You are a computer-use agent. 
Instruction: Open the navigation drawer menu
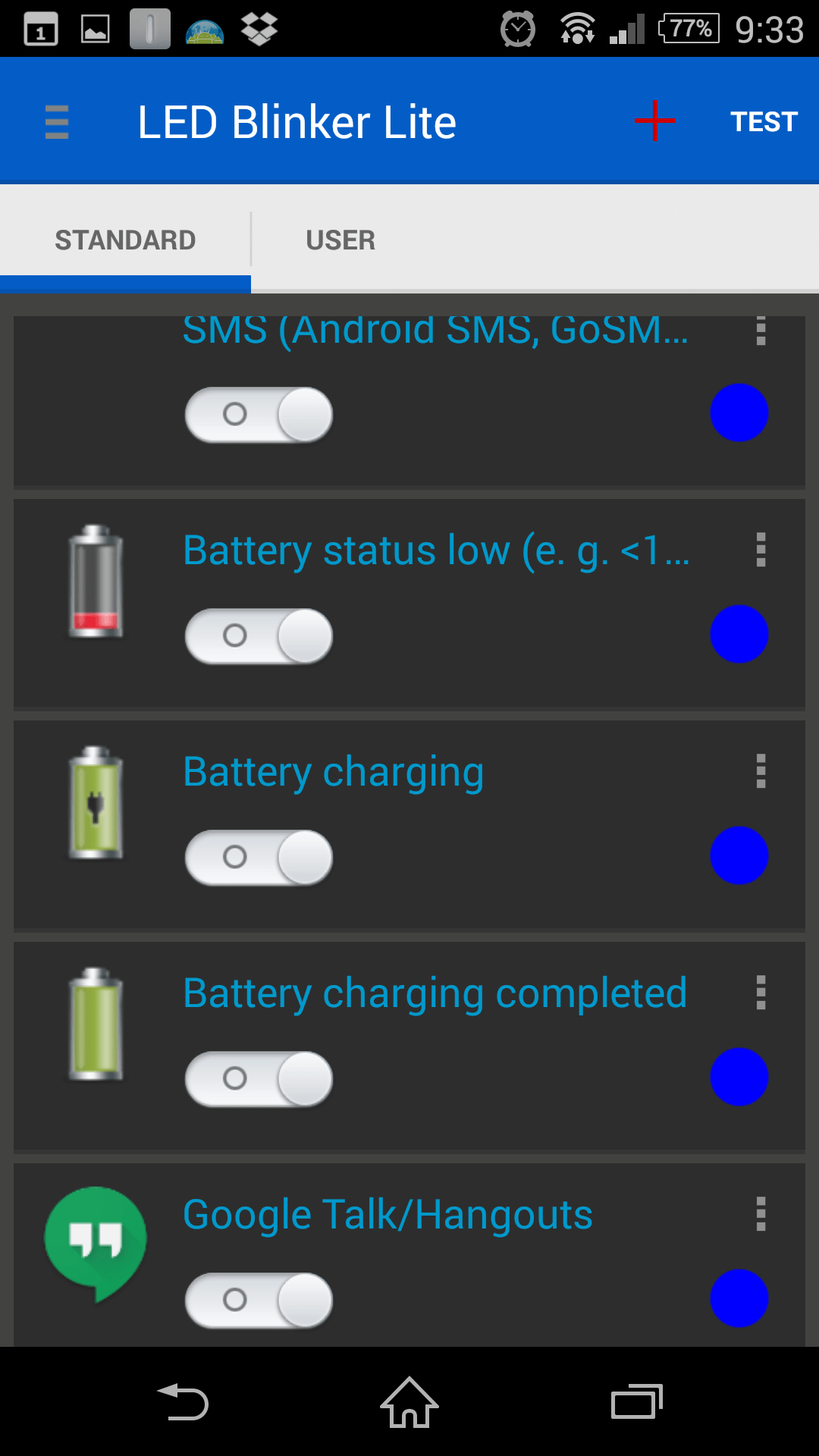pos(57,122)
